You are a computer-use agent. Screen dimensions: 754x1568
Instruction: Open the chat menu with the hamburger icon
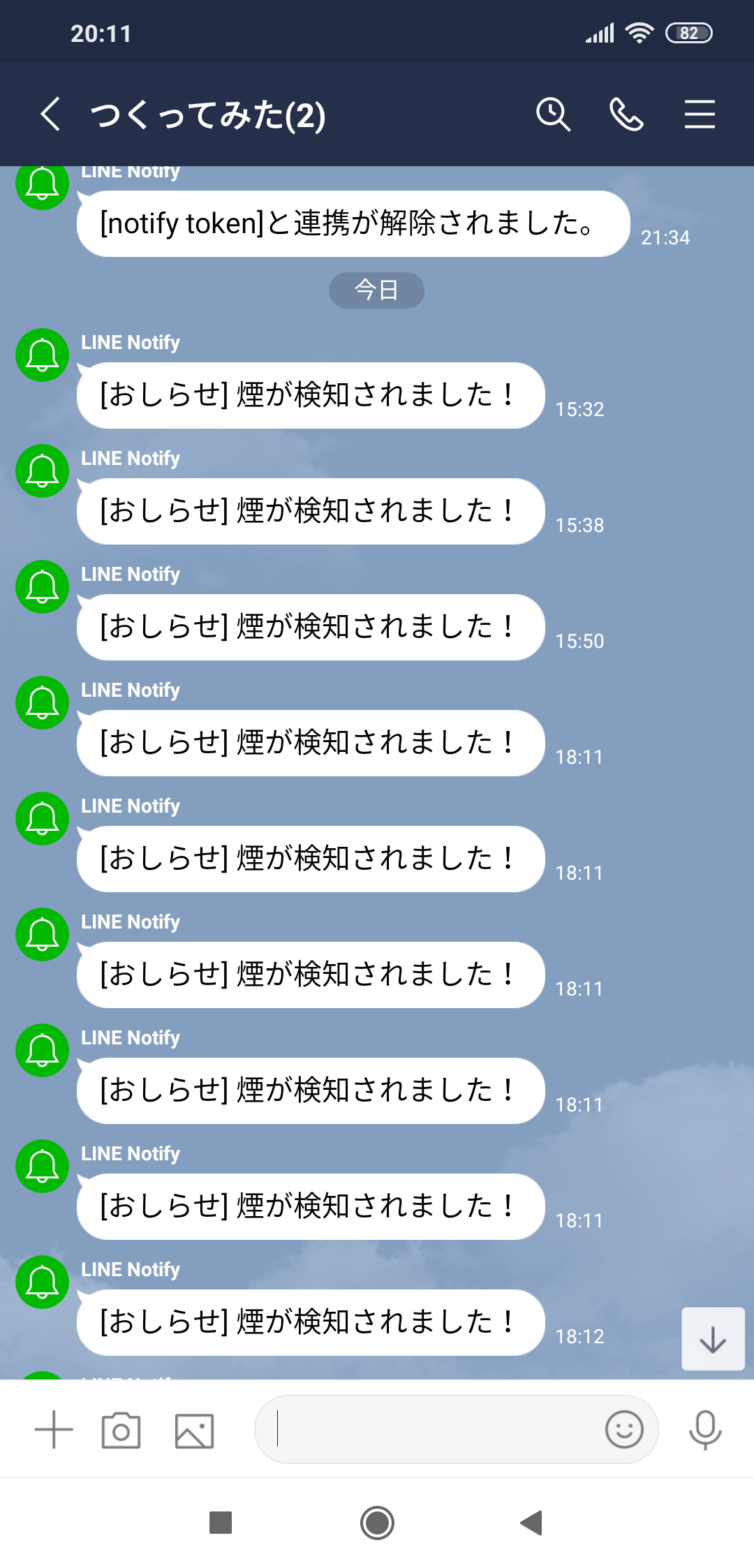[x=700, y=114]
